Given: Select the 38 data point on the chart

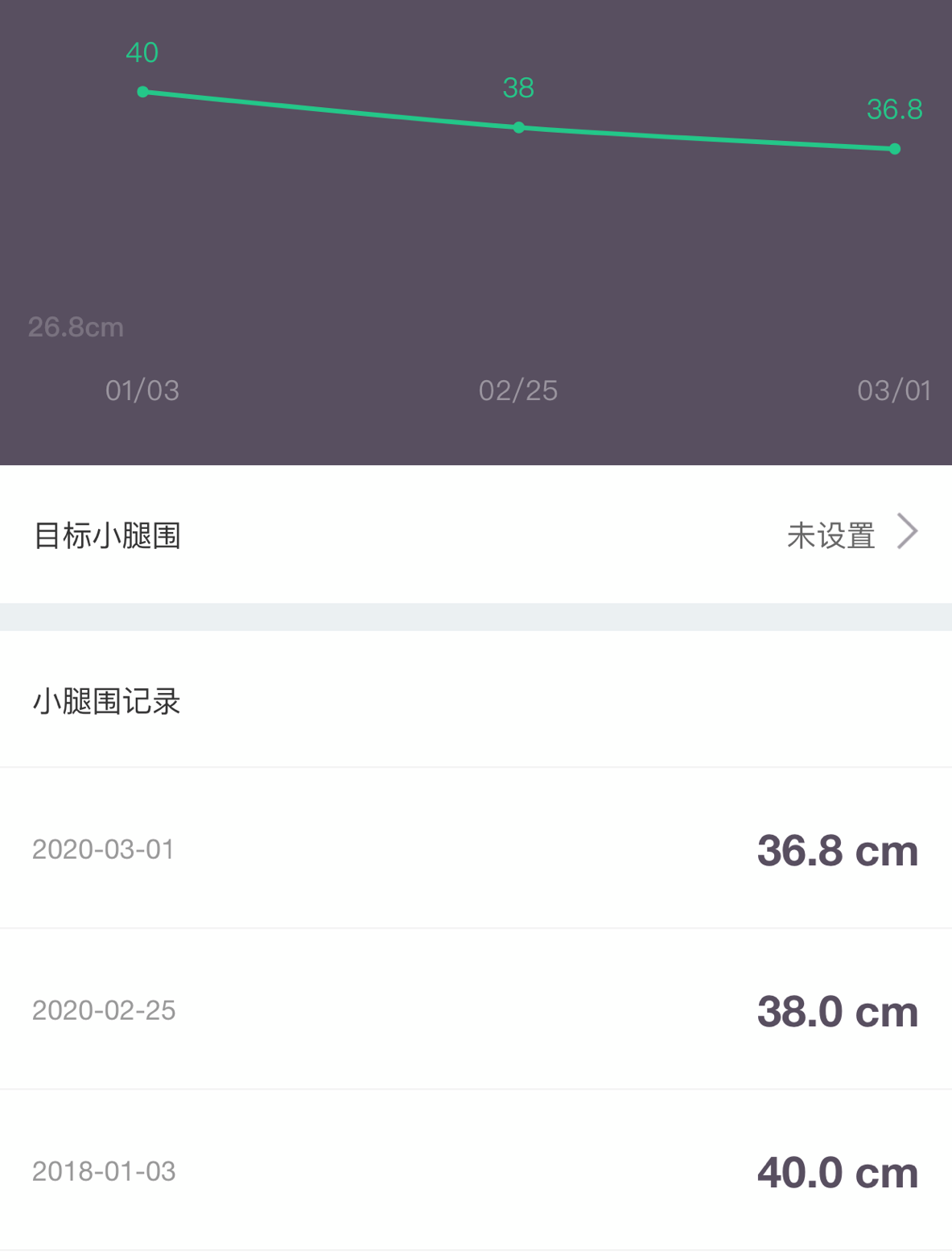Looking at the screenshot, I should pyautogui.click(x=519, y=127).
